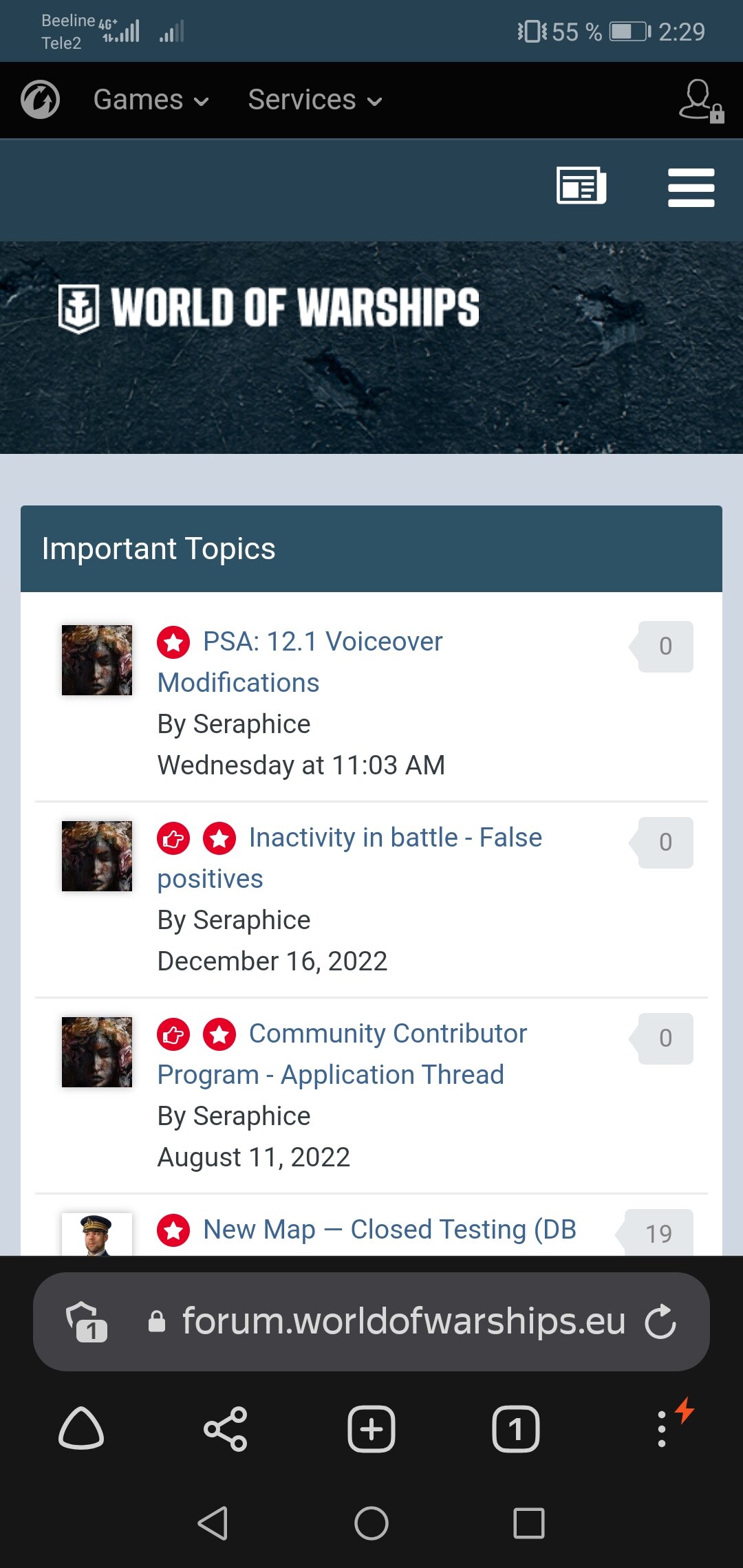The height and width of the screenshot is (1568, 743).
Task: Open Inactivity in battle - False positives topic
Action: (350, 858)
